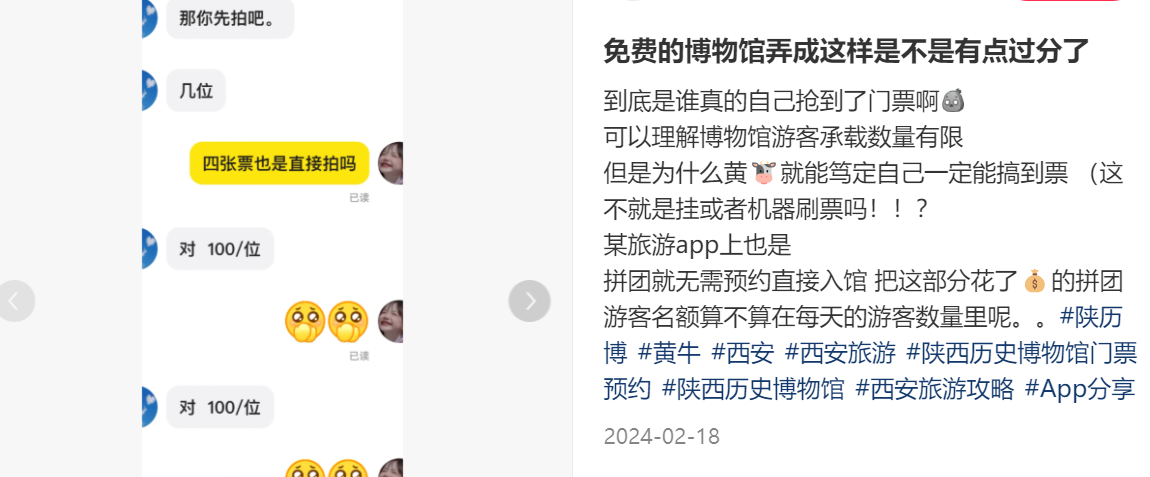The image size is (1150, 477).
Task: Open the #西安旅游 hashtag
Action: (840, 353)
